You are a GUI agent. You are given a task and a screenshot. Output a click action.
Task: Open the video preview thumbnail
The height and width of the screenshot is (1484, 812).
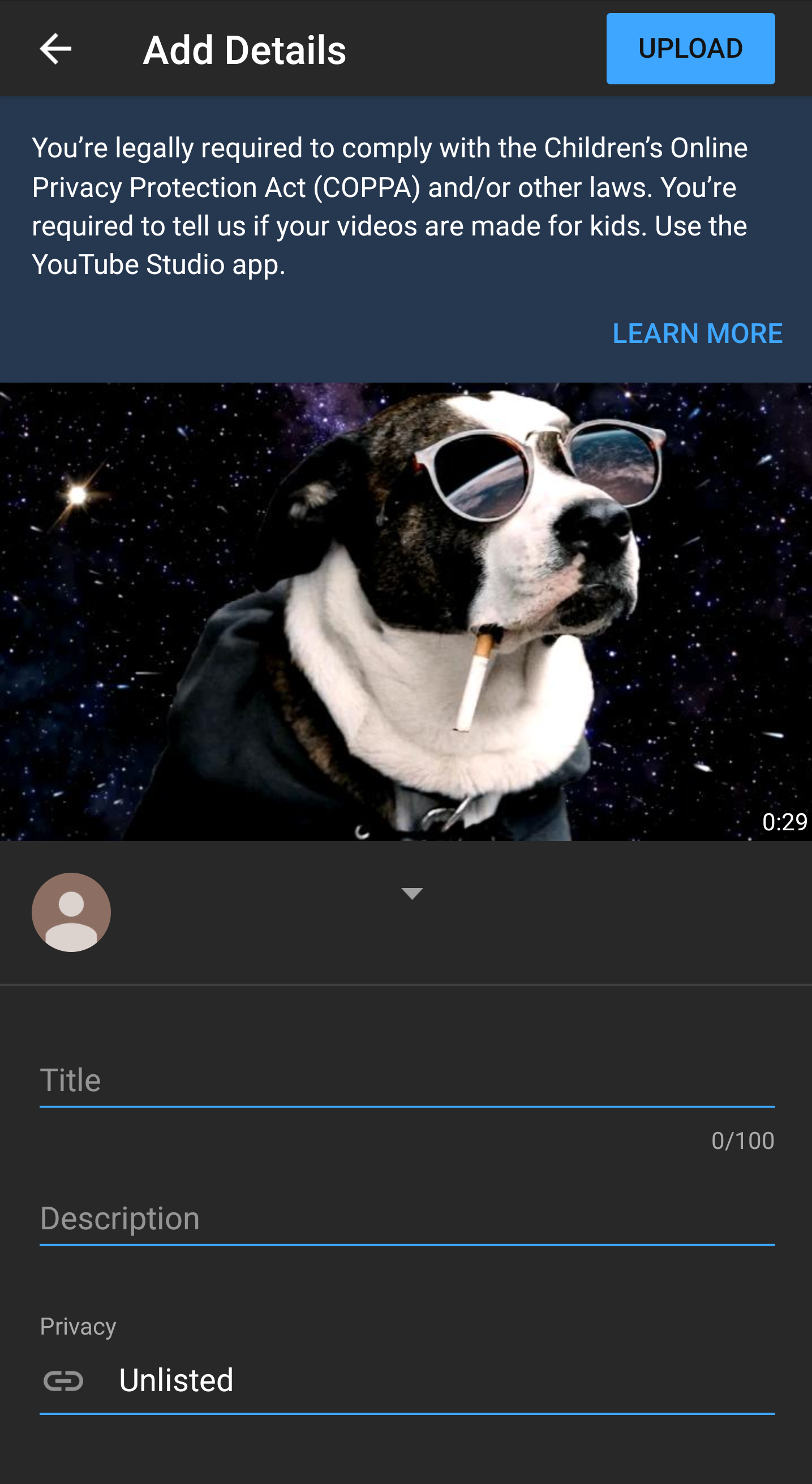[x=406, y=611]
